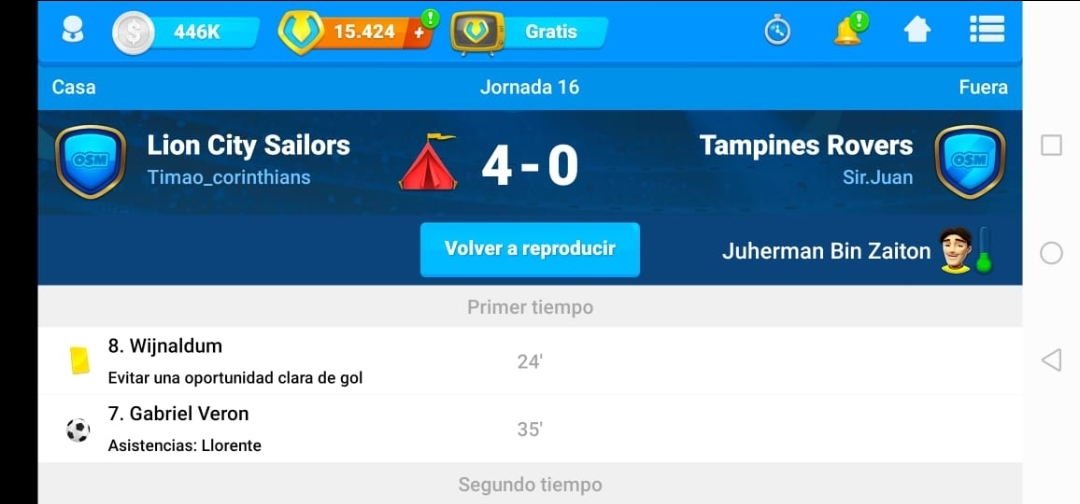1080x504 pixels.
Task: Open referee Juherman Bin Zaiton details
Action: click(x=827, y=251)
